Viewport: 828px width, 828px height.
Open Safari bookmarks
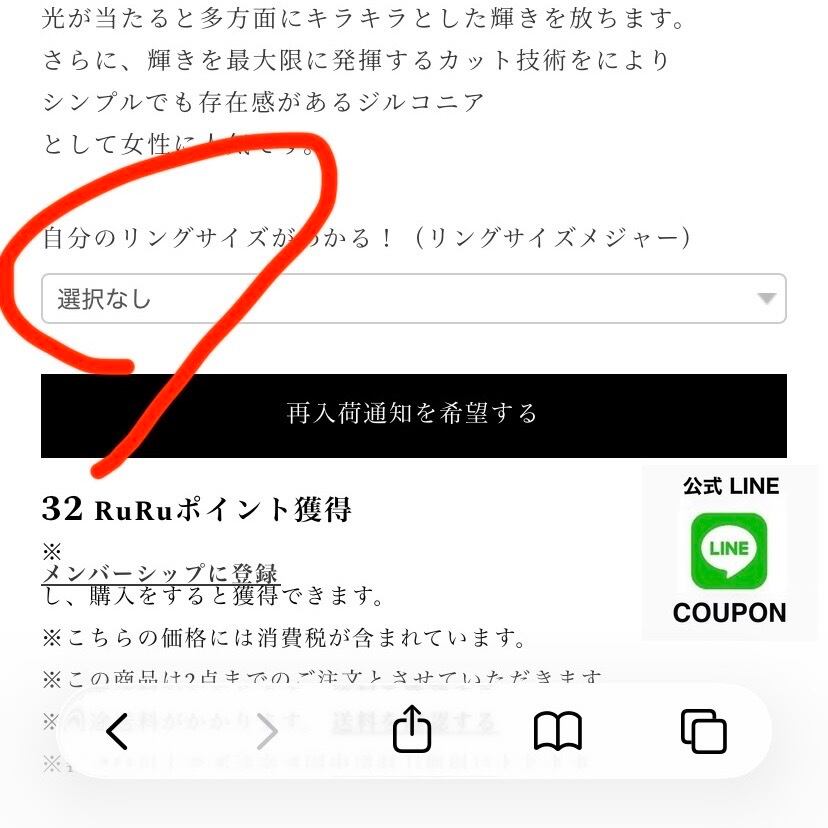558,731
